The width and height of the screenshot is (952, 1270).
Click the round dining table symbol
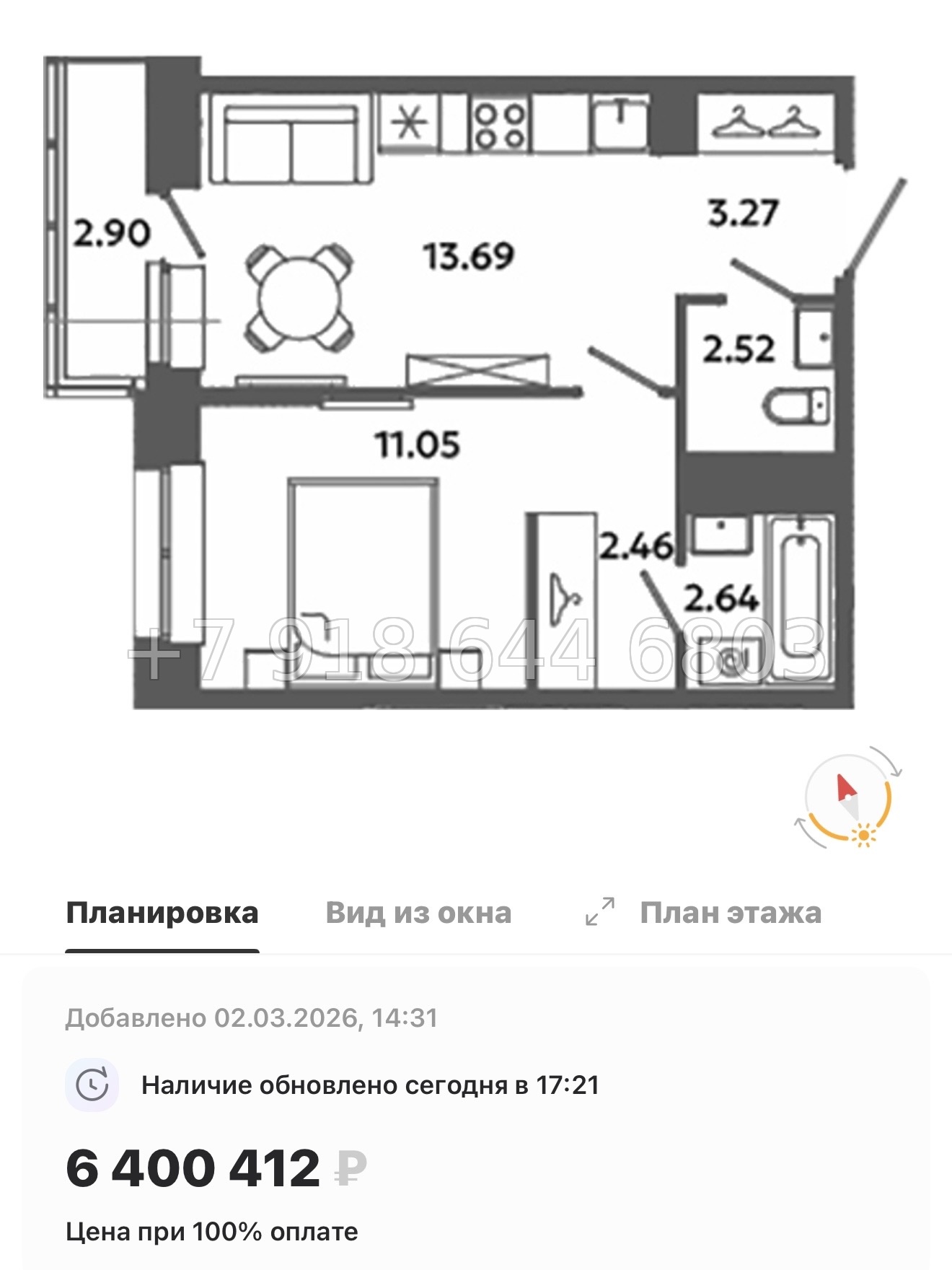299,299
